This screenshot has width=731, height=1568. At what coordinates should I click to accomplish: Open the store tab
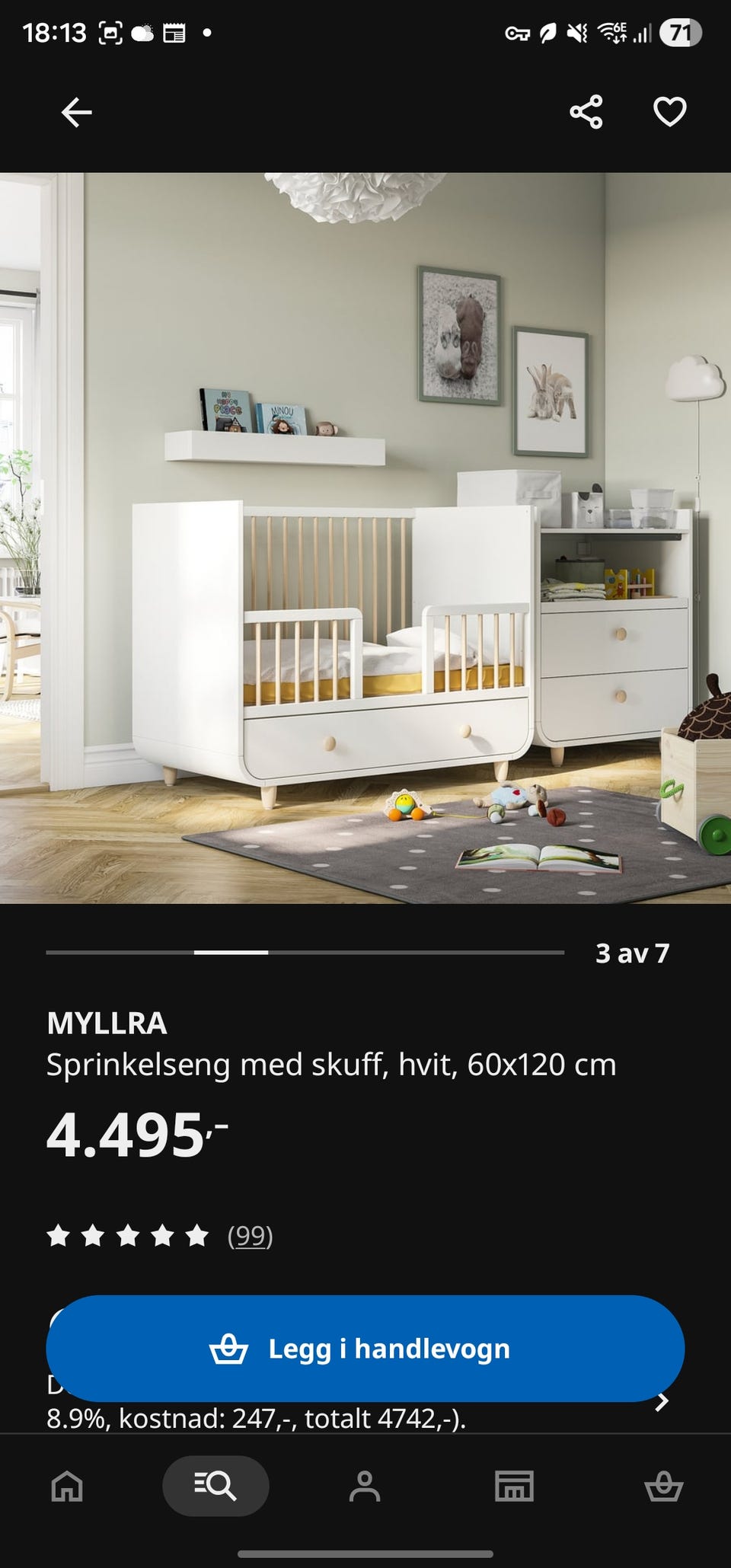(514, 1486)
